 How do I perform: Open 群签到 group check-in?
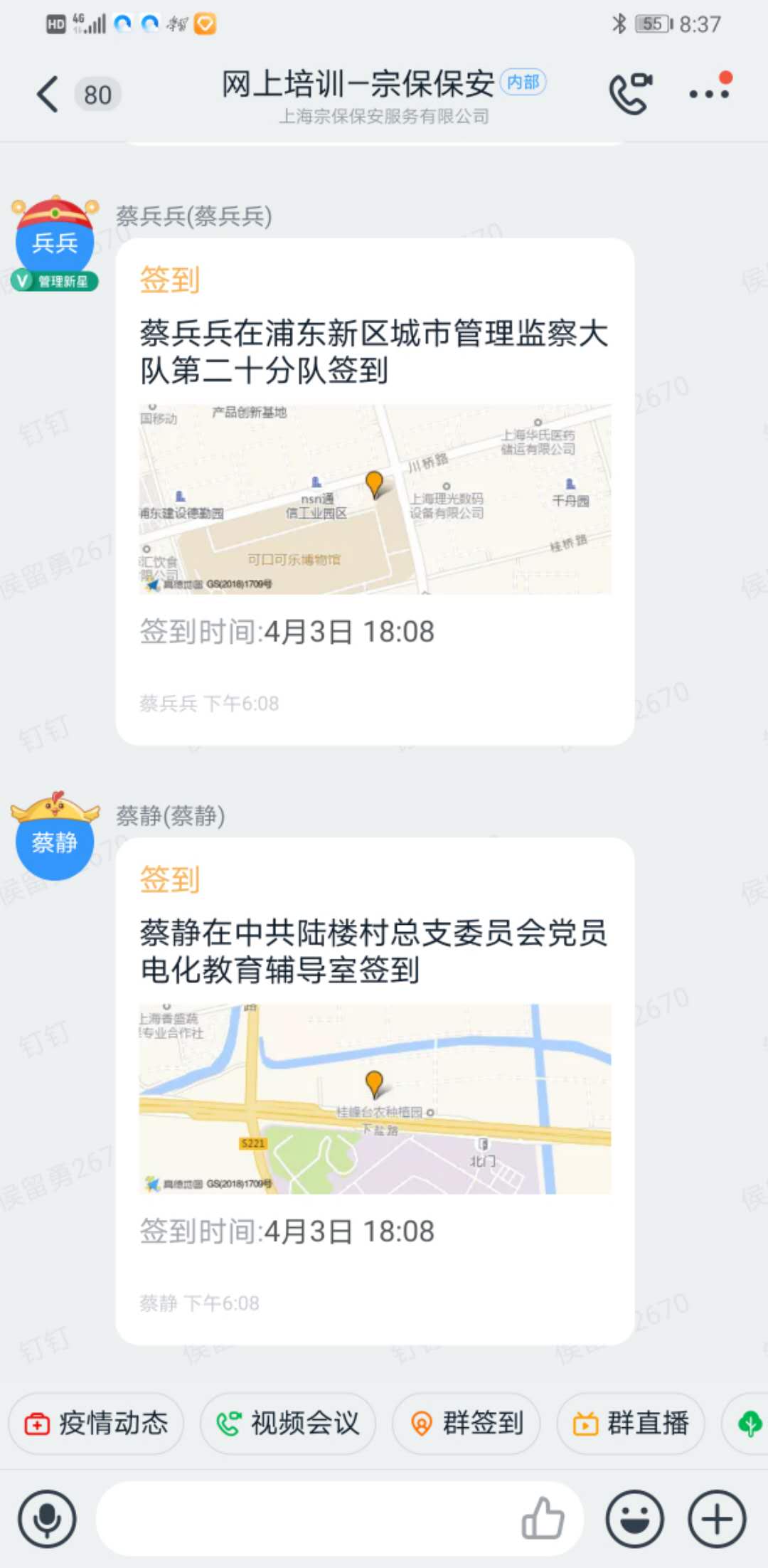(x=466, y=1424)
